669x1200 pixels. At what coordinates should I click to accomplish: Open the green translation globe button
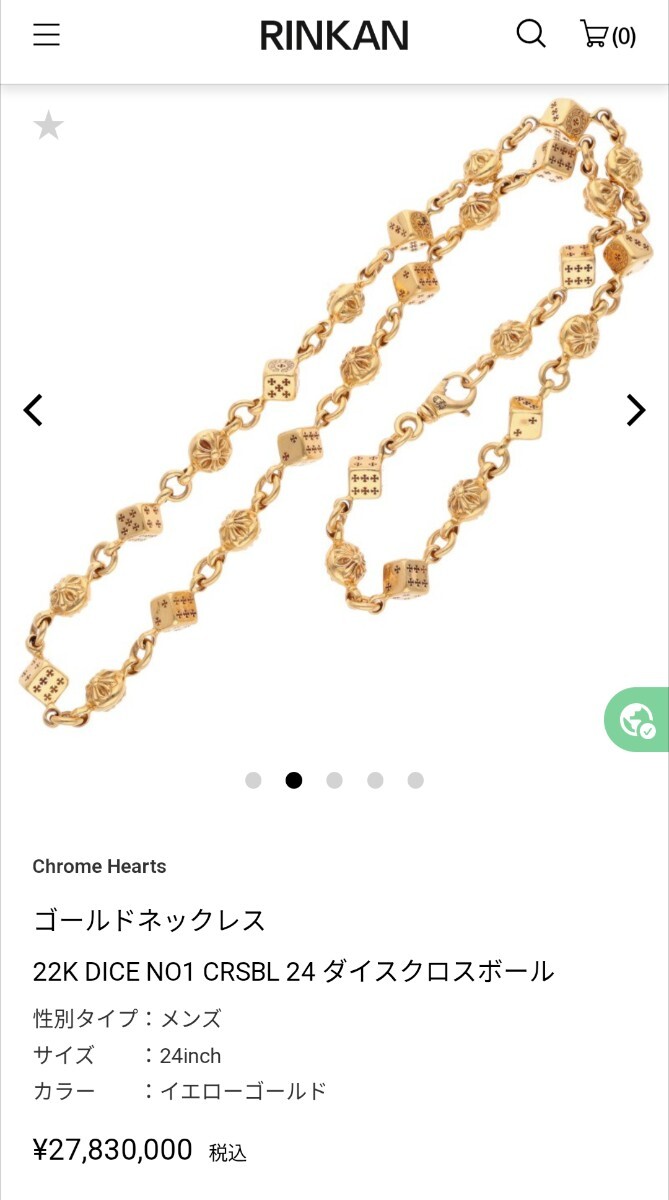point(637,720)
